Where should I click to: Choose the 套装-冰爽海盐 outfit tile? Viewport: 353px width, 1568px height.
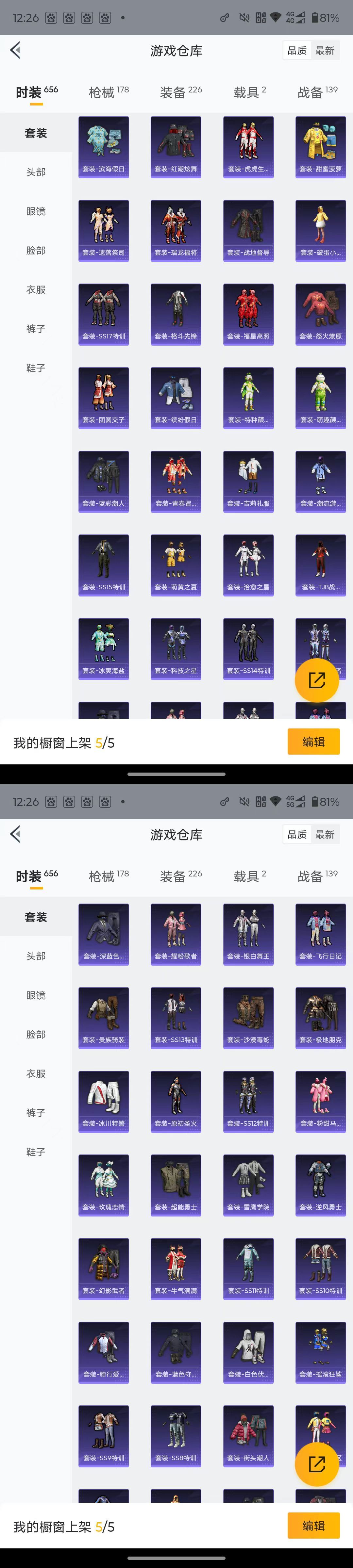tap(104, 648)
